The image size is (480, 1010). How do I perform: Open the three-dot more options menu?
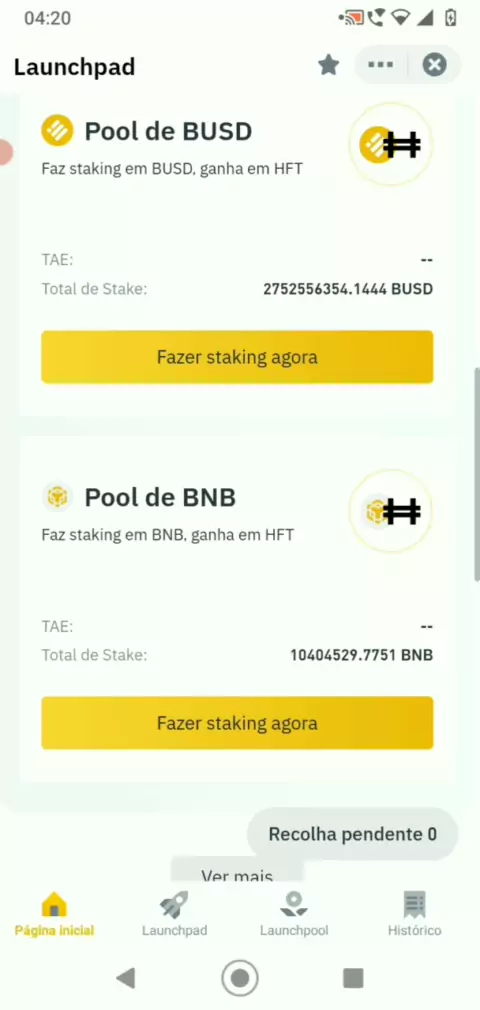(x=381, y=64)
